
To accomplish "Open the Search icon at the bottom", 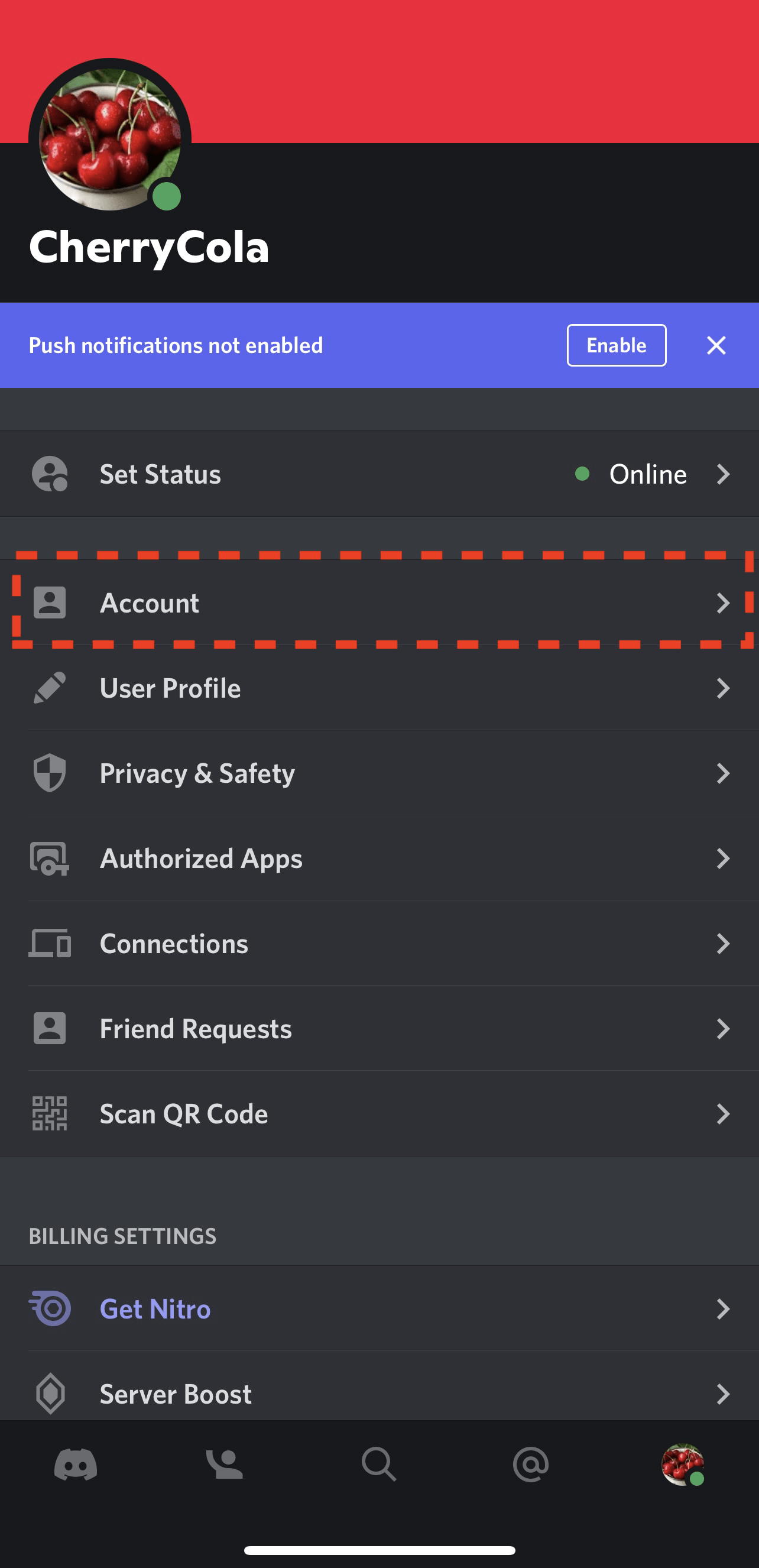I will (379, 1465).
